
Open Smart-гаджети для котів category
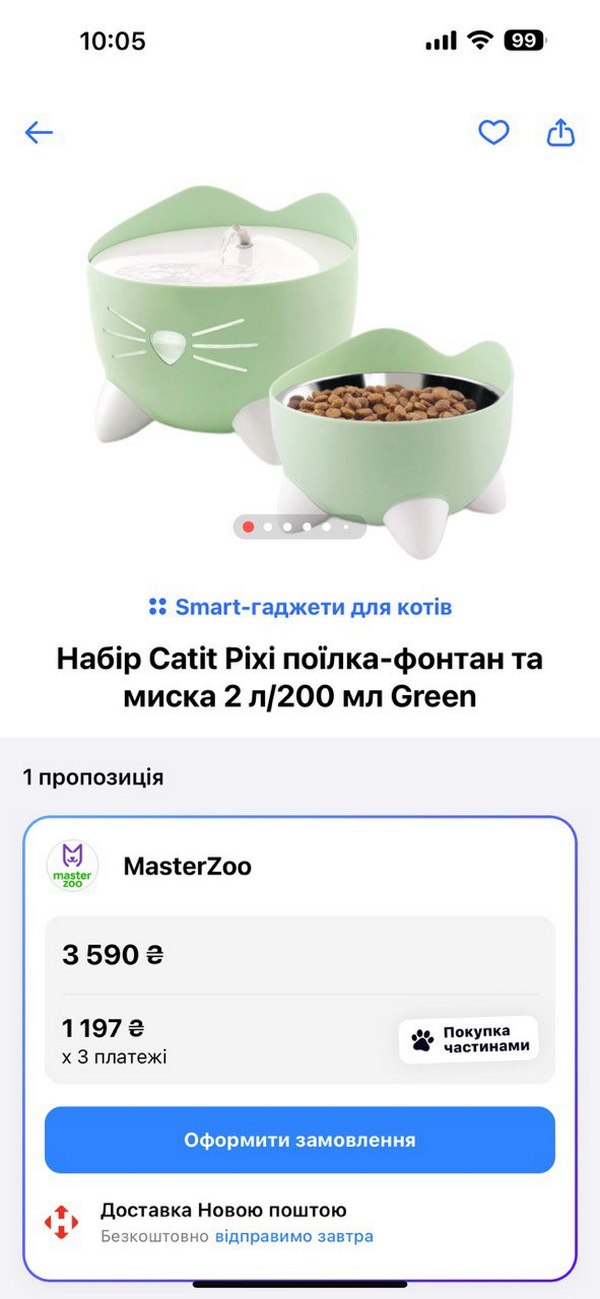(x=300, y=607)
